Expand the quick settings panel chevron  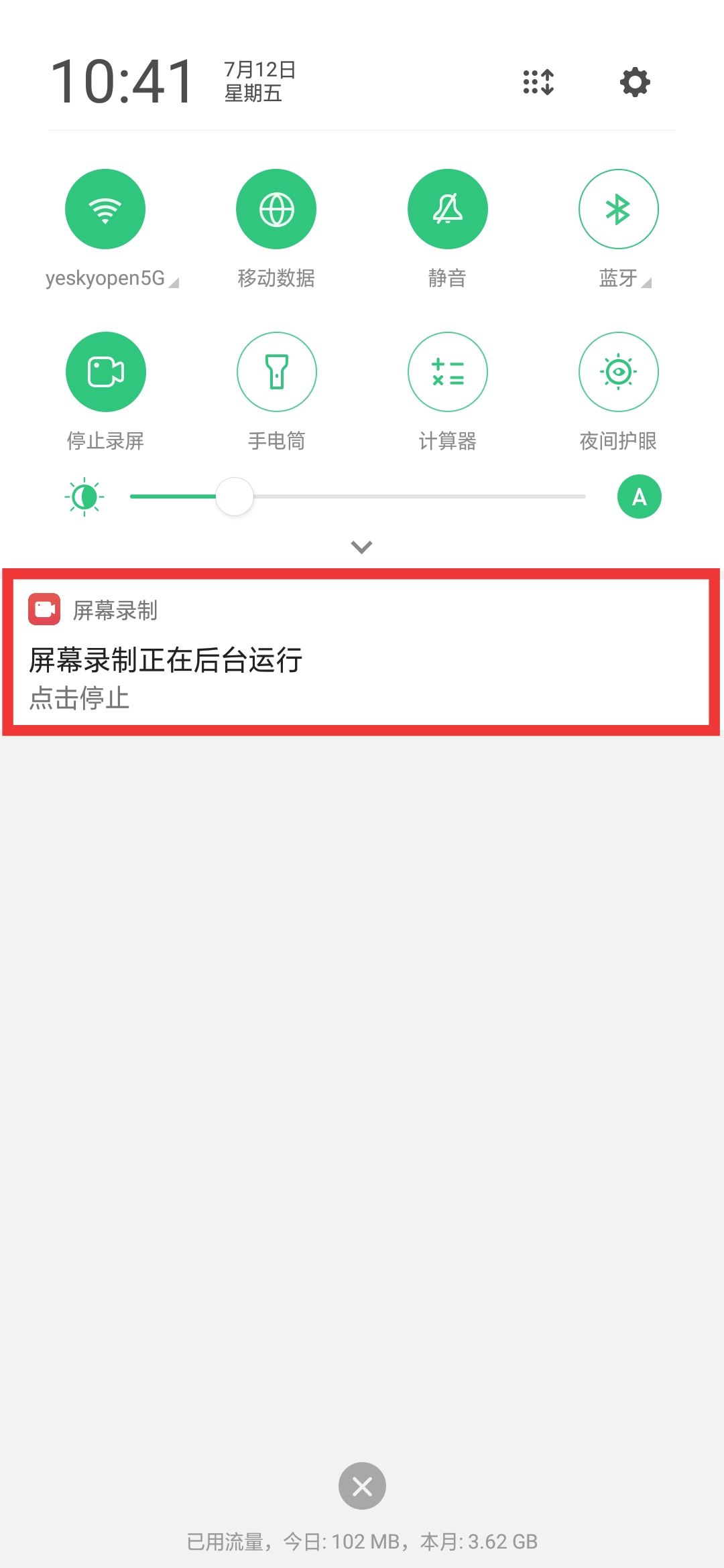pos(362,547)
